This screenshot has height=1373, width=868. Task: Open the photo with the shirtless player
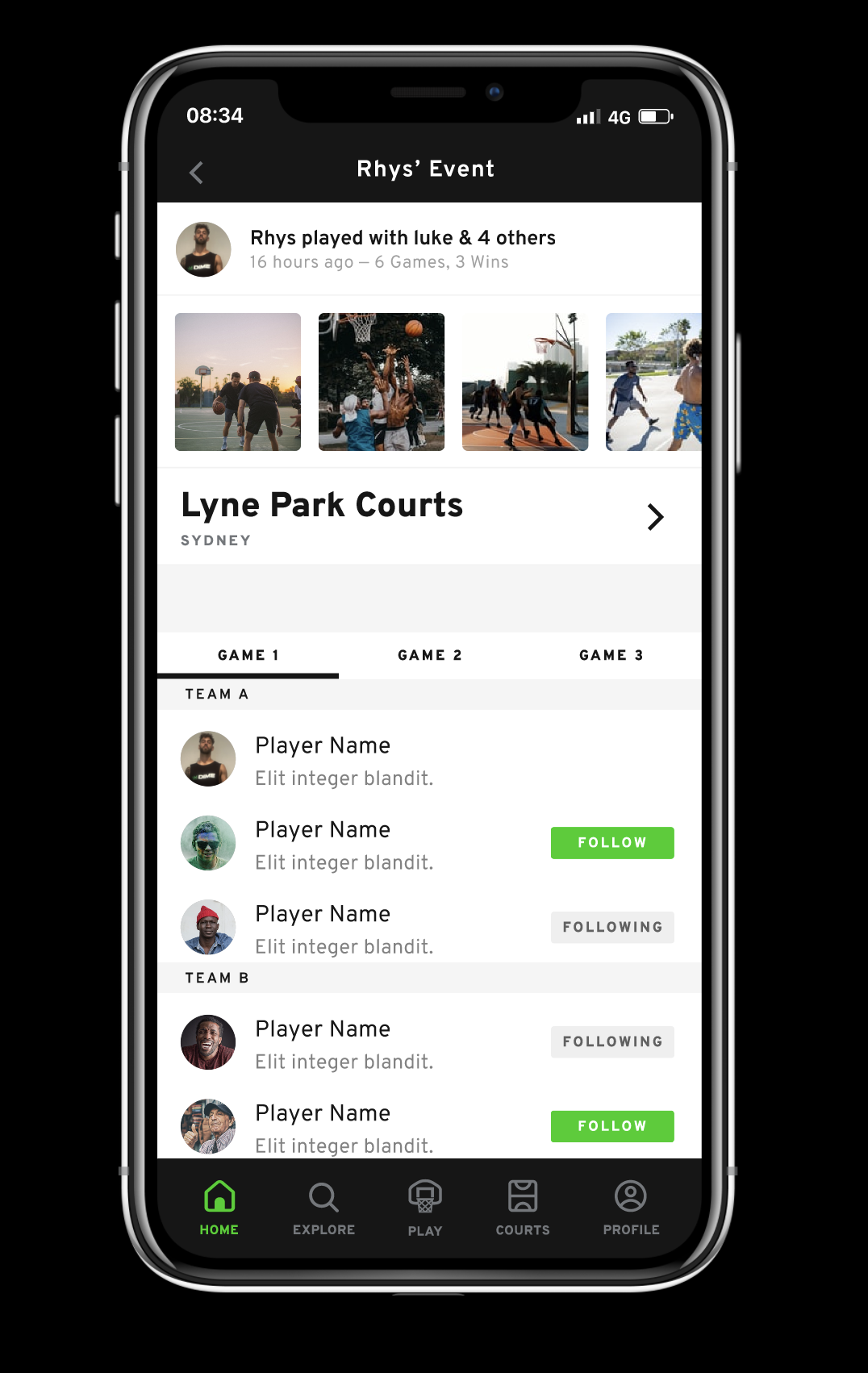(x=653, y=382)
